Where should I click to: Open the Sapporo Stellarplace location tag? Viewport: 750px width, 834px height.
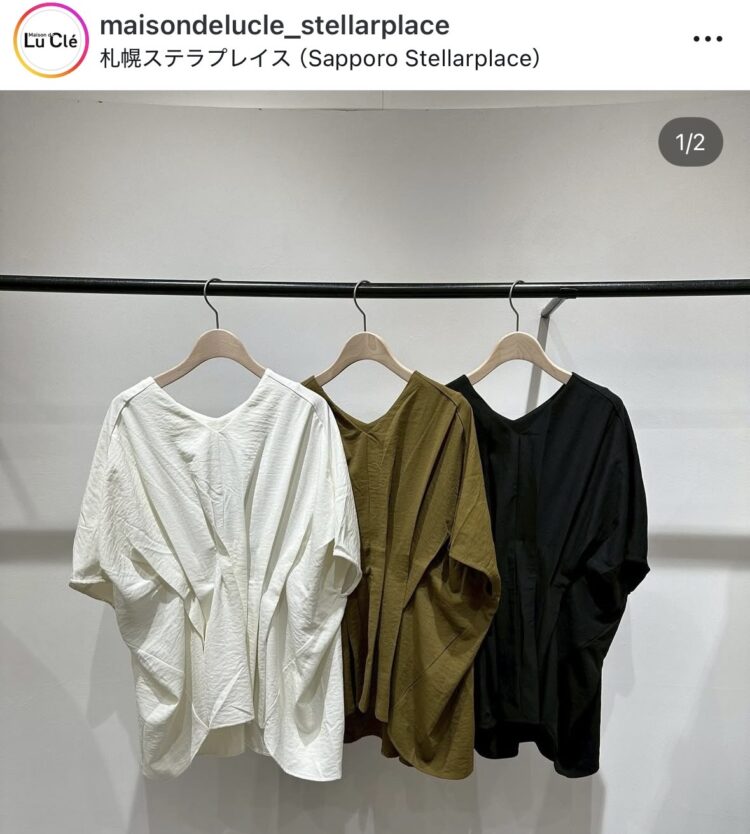pos(320,58)
